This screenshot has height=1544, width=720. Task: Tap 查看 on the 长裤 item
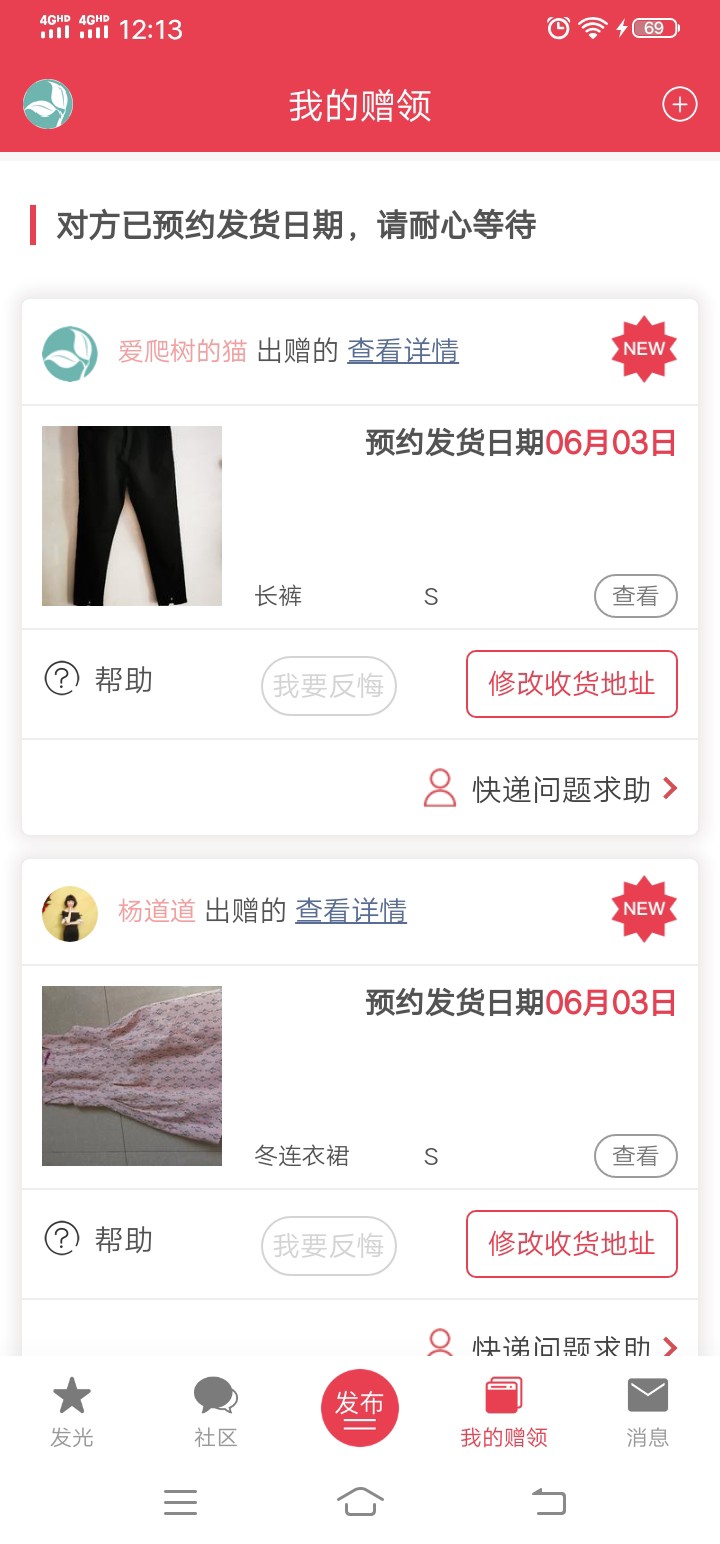[635, 596]
